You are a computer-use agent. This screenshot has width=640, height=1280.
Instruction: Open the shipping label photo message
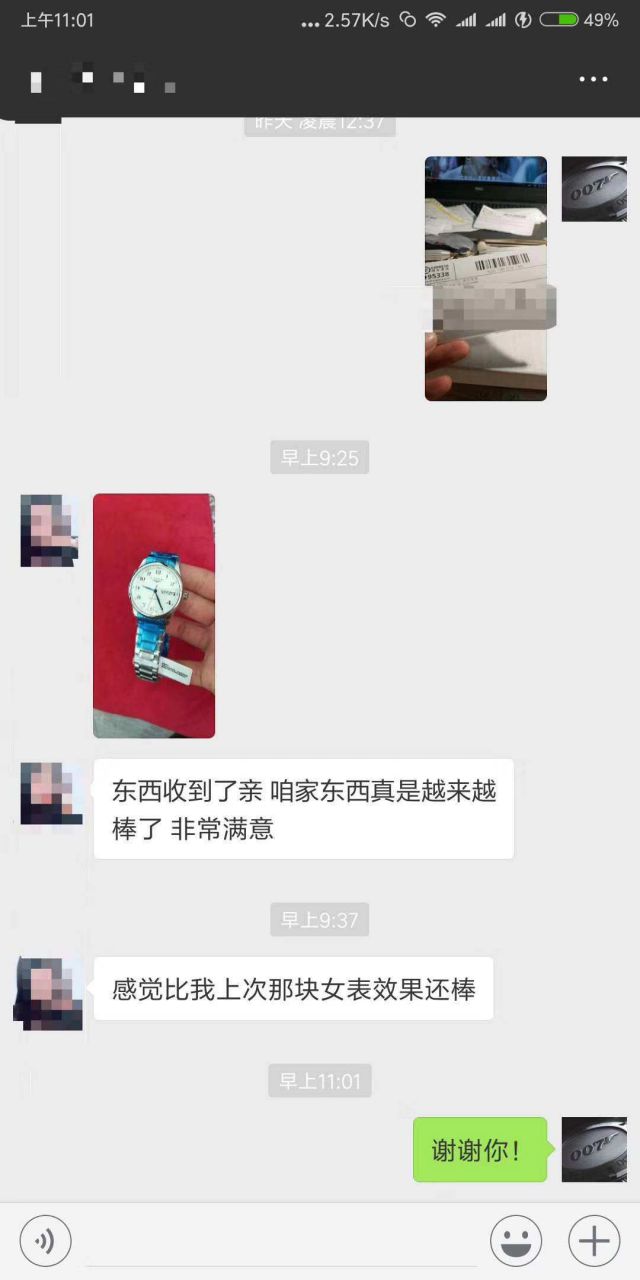click(485, 278)
